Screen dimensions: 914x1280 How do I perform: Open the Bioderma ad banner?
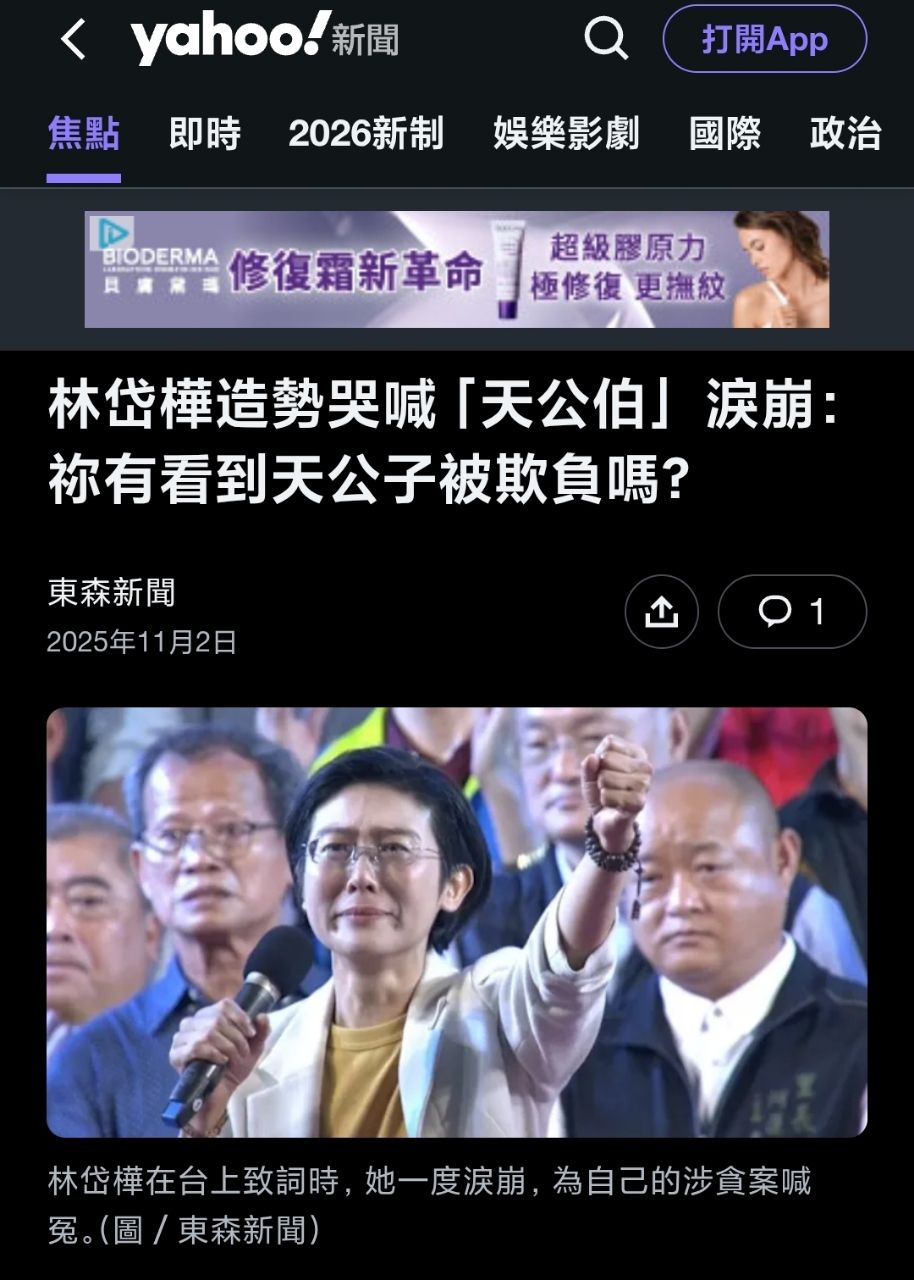coord(457,269)
